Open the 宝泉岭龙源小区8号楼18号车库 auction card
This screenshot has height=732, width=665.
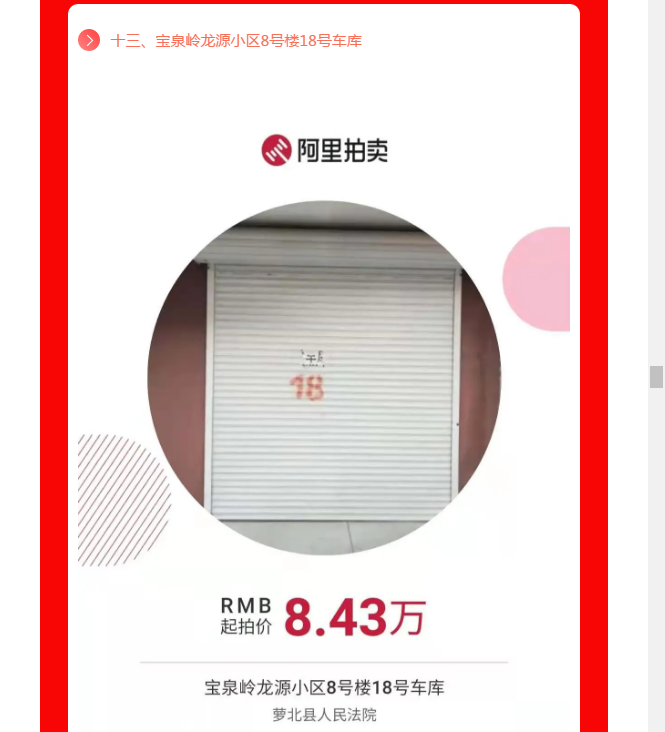click(x=324, y=420)
